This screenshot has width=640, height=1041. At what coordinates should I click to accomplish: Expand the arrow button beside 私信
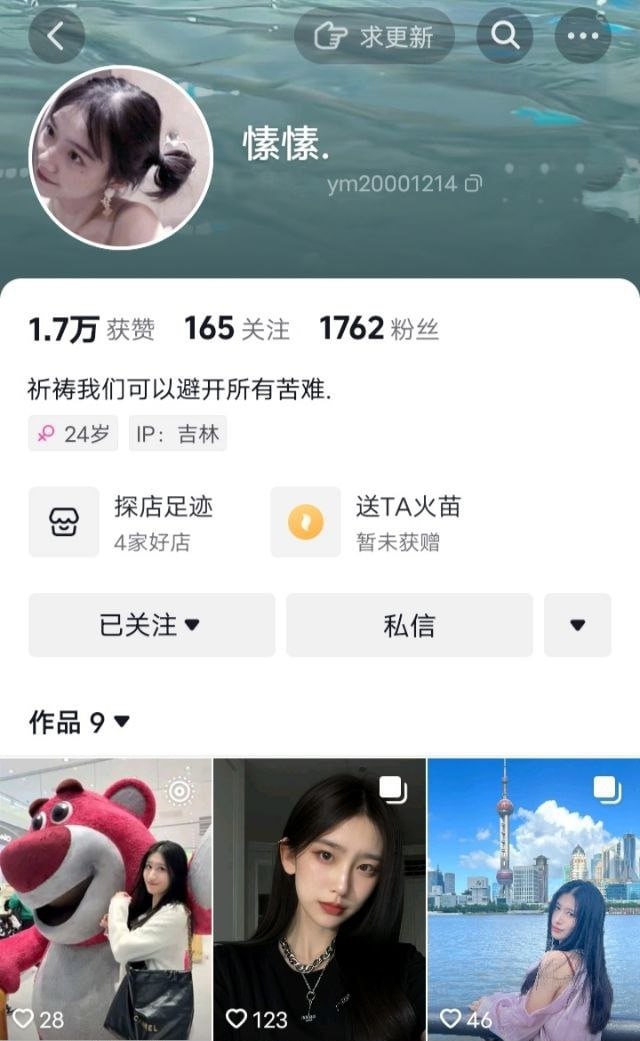[577, 625]
